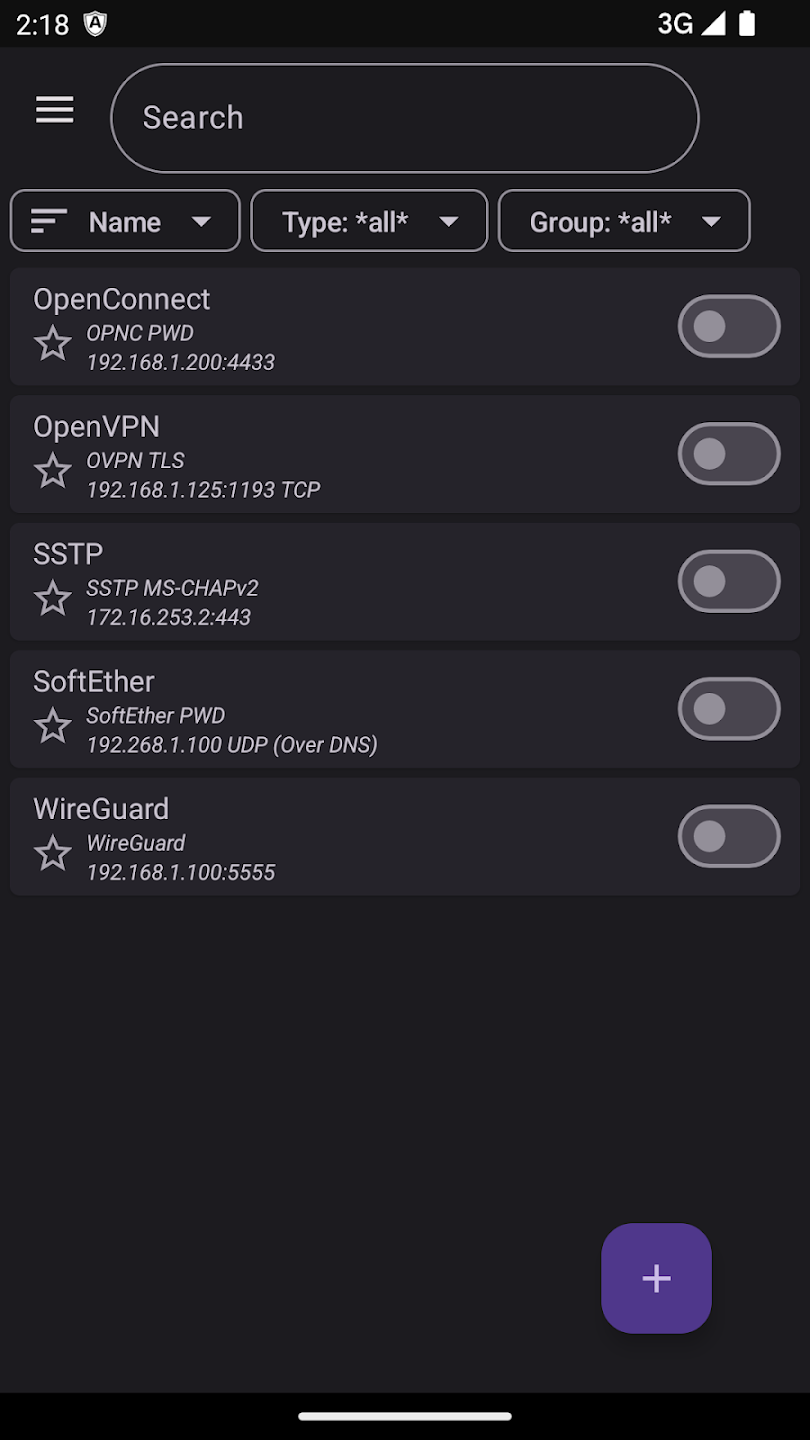Focus the Search field
810x1440 pixels.
coord(404,118)
